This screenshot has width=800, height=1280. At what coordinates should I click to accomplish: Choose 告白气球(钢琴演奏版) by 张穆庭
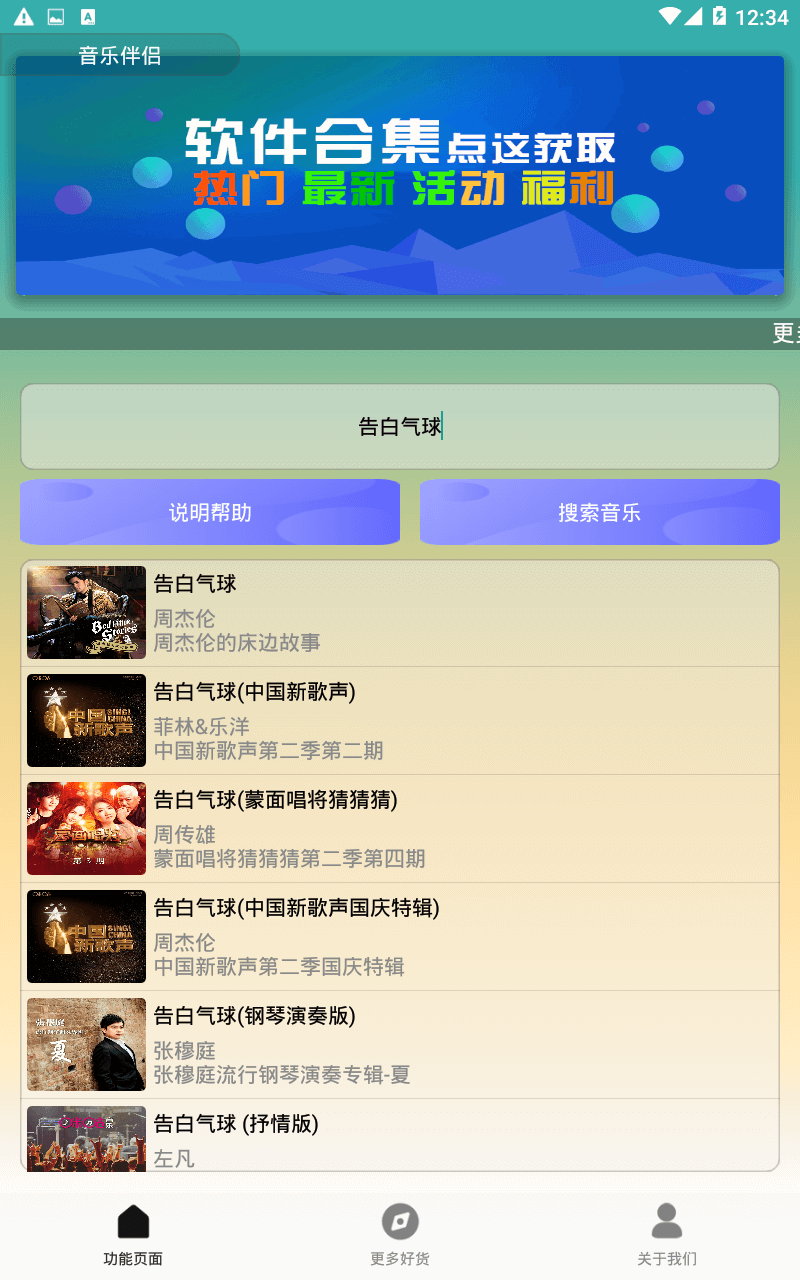coord(400,1045)
